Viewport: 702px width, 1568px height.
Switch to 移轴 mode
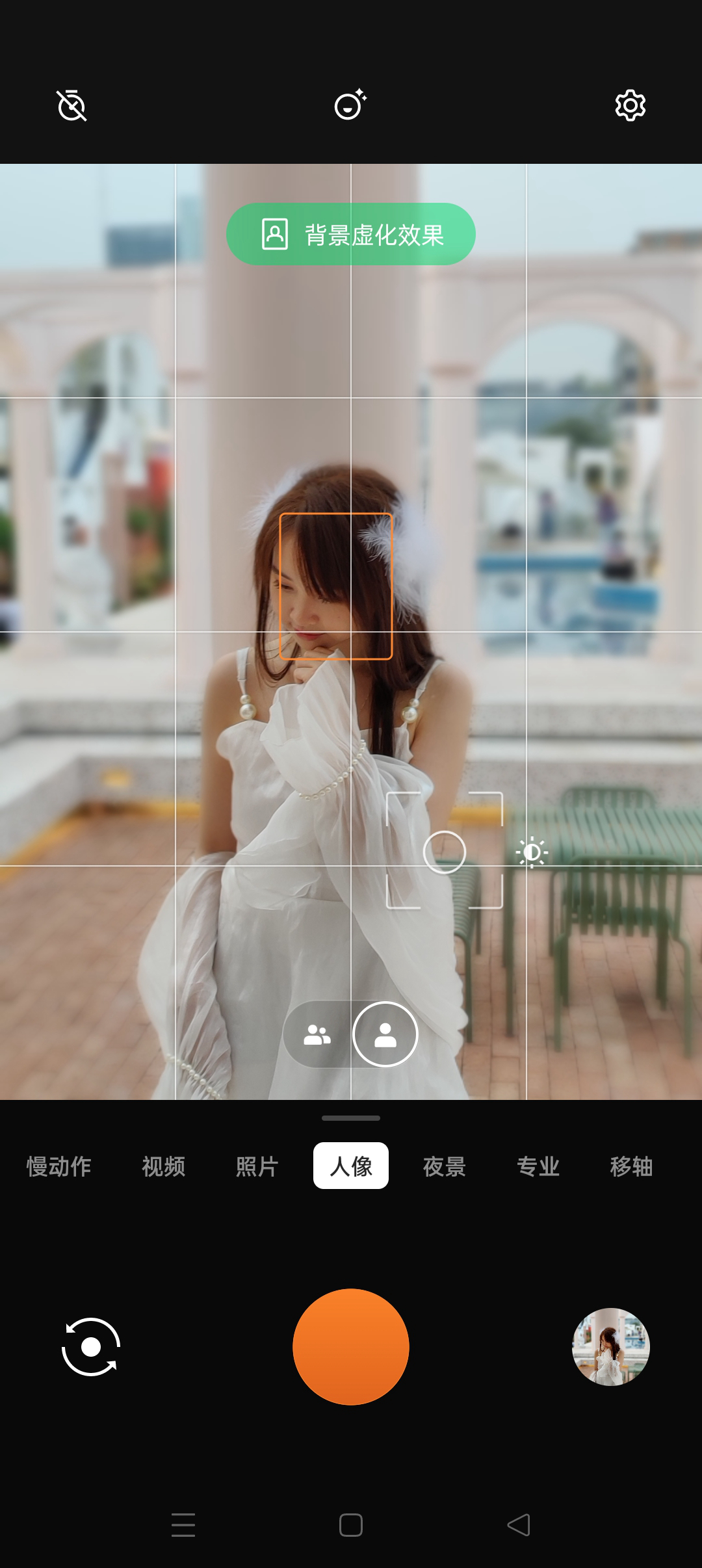tap(631, 1166)
